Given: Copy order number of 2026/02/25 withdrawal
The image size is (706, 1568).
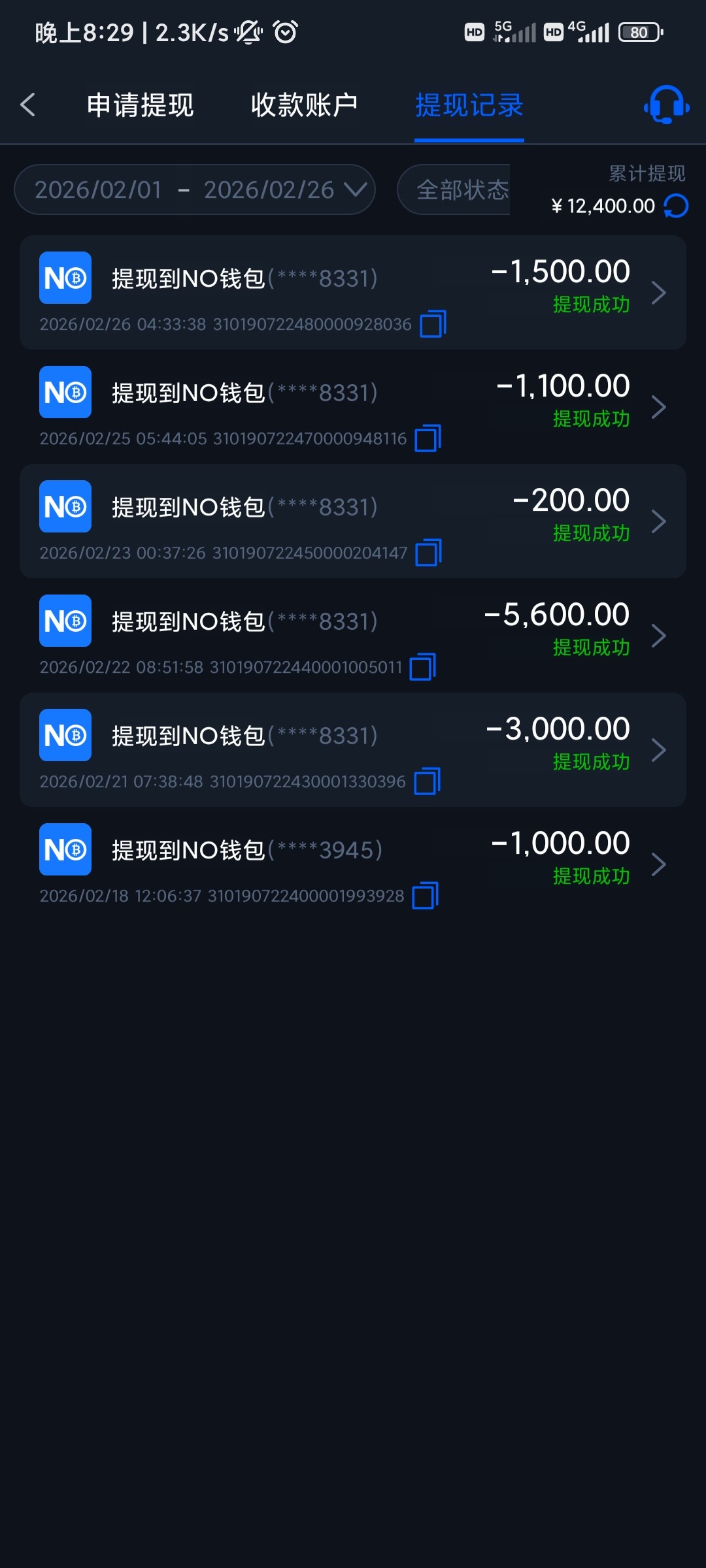Looking at the screenshot, I should point(428,438).
